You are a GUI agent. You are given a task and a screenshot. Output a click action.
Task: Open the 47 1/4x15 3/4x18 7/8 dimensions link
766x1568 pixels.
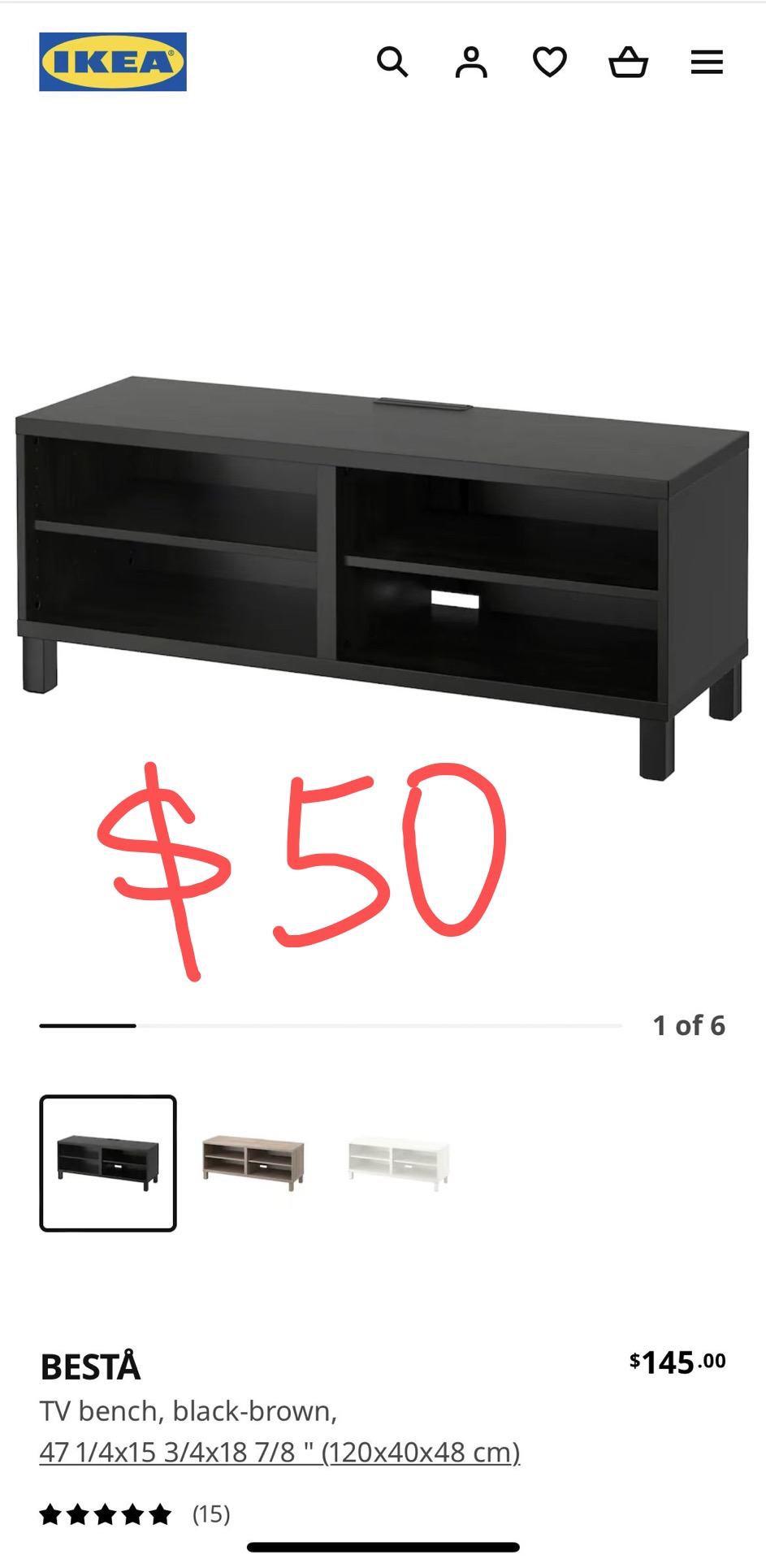point(280,1452)
